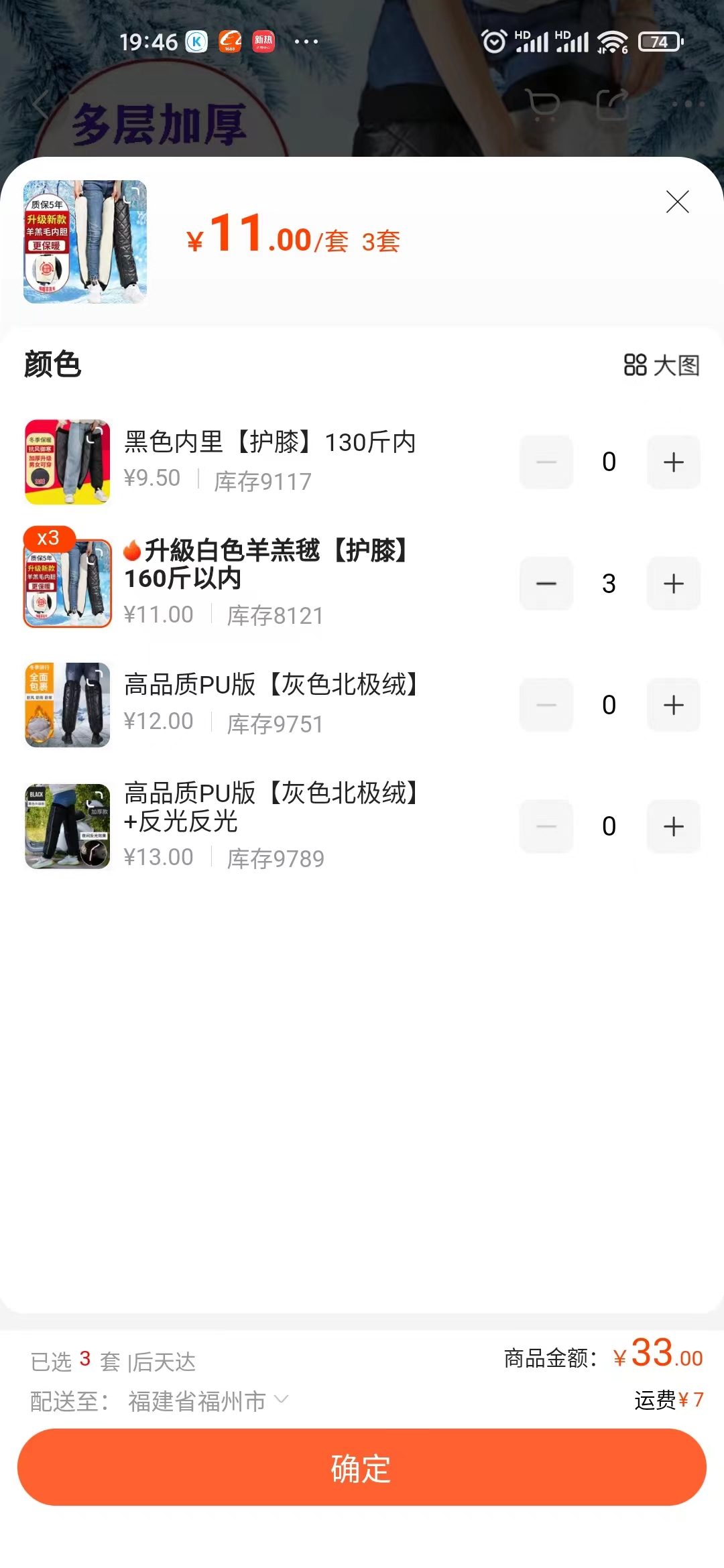Close the color selection sheet
This screenshot has width=724, height=1568.
[677, 202]
